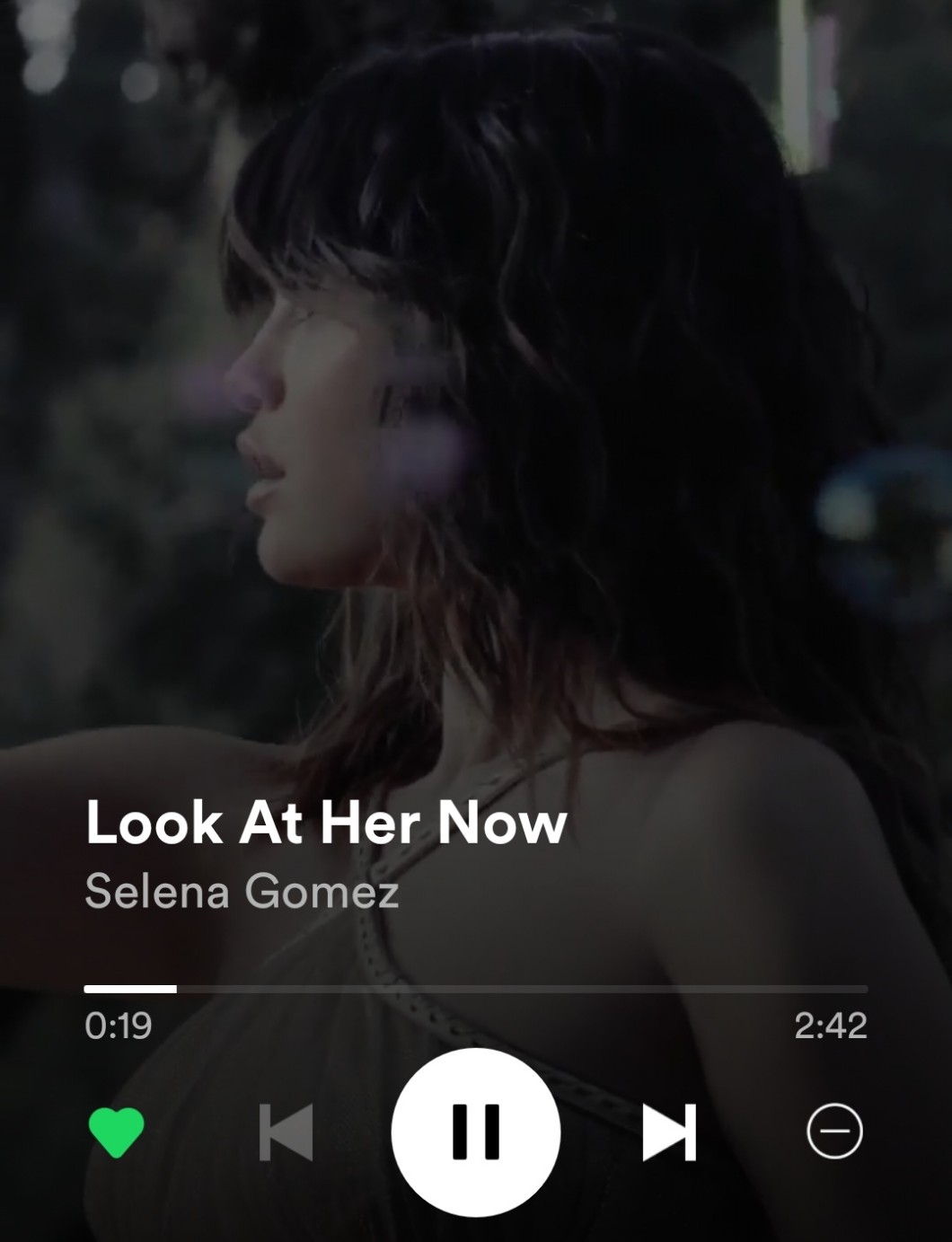Seek on the song progress bar
Screen dimensions: 952x1242
click(x=476, y=989)
